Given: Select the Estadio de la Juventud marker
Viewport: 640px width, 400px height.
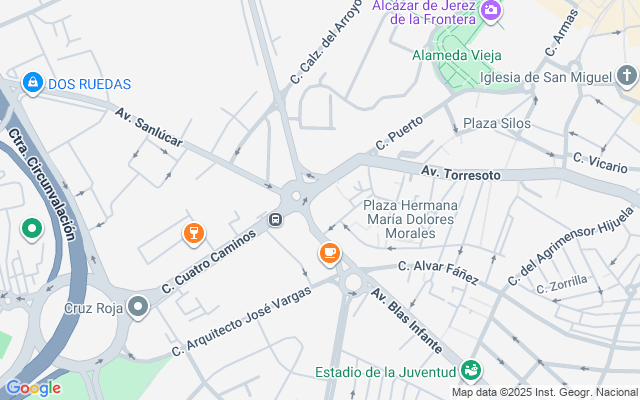Looking at the screenshot, I should point(471,371).
